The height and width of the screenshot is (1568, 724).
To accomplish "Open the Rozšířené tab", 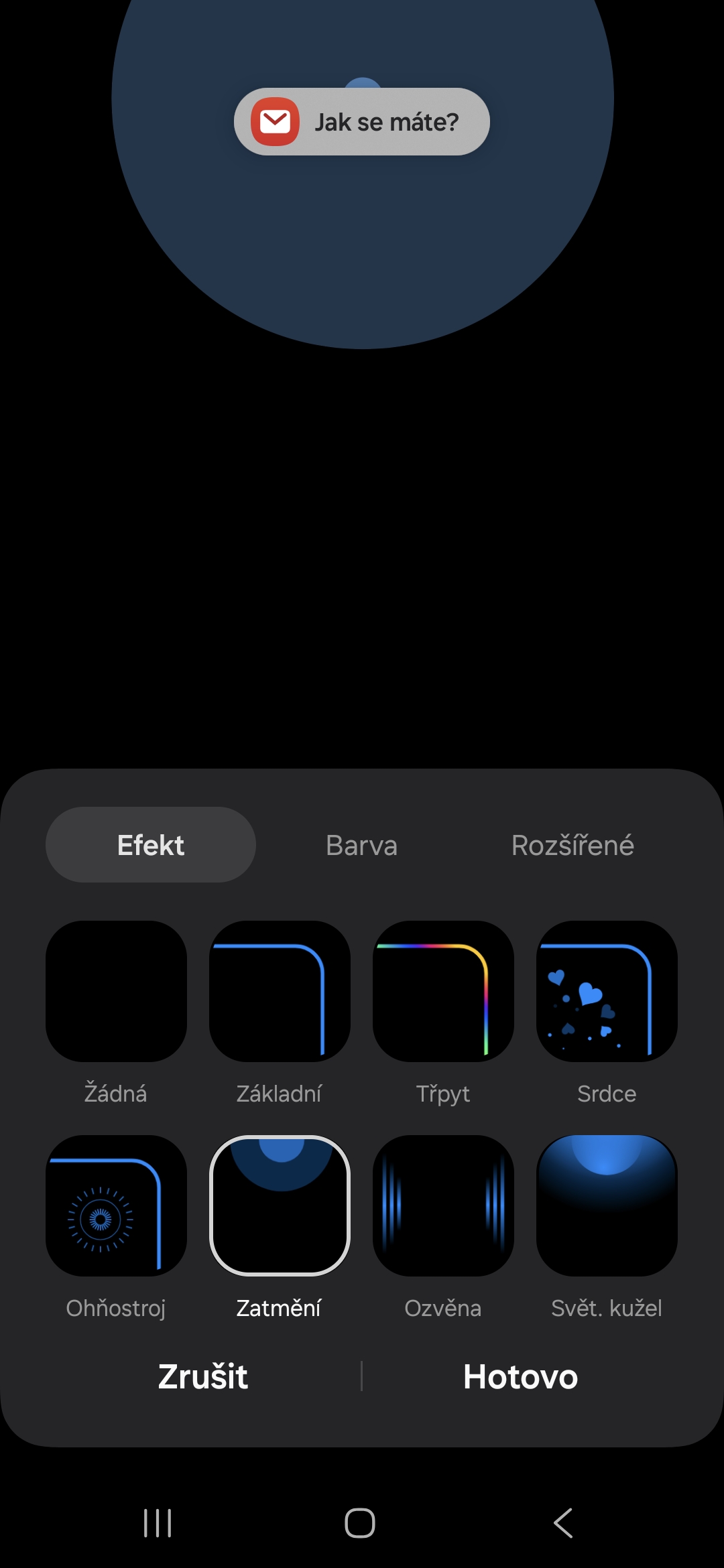I will click(572, 845).
